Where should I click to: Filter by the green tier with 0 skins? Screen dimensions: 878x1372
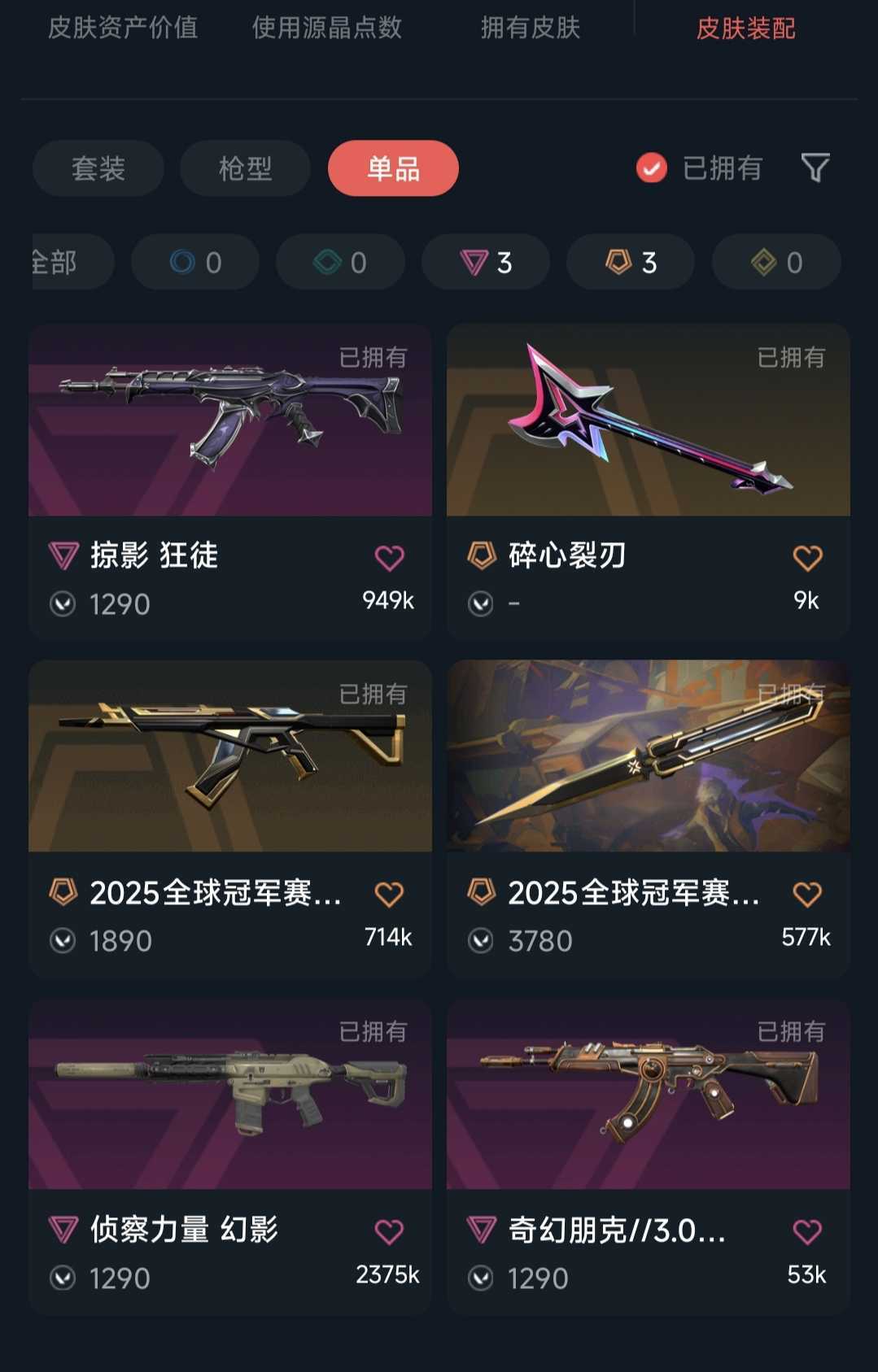click(340, 262)
